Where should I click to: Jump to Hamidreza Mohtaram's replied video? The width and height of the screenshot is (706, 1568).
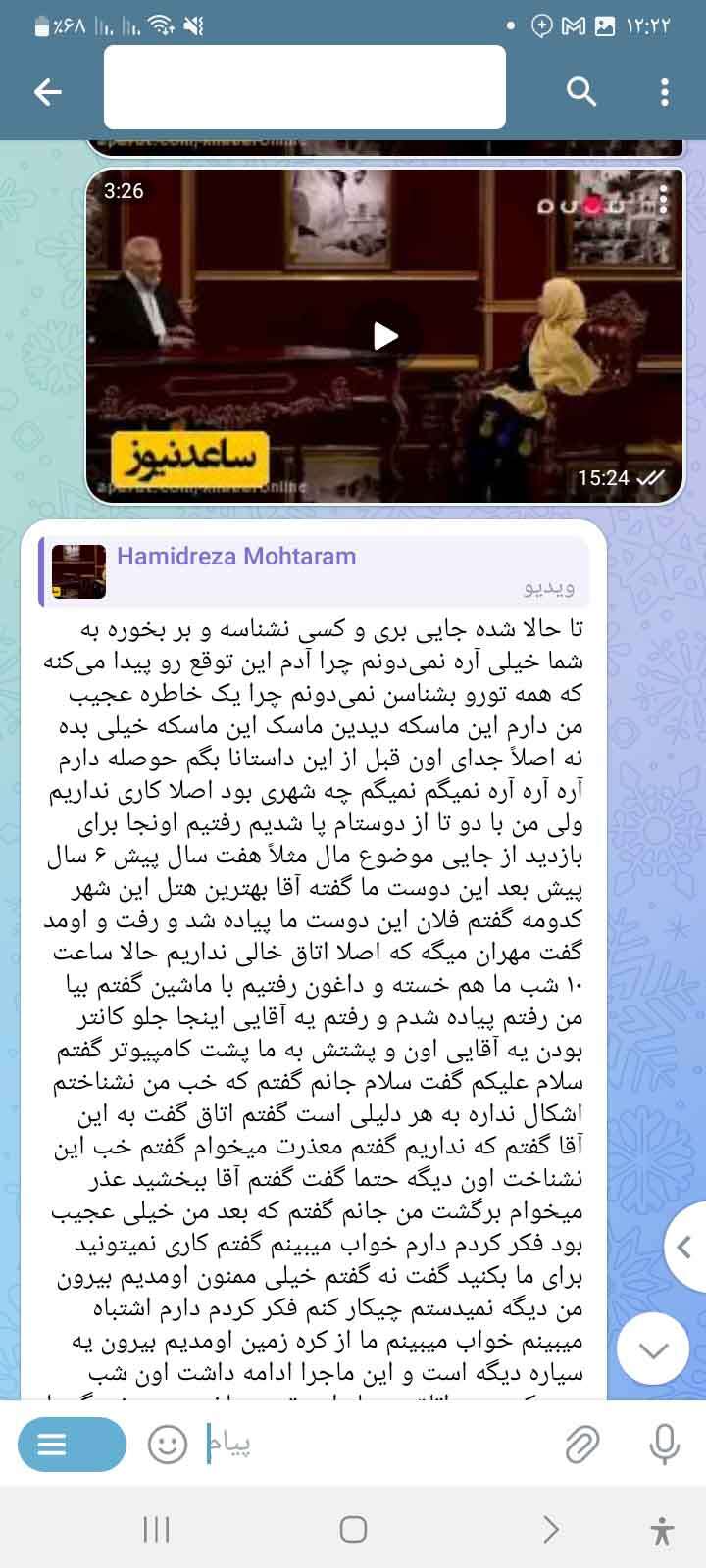[x=314, y=571]
